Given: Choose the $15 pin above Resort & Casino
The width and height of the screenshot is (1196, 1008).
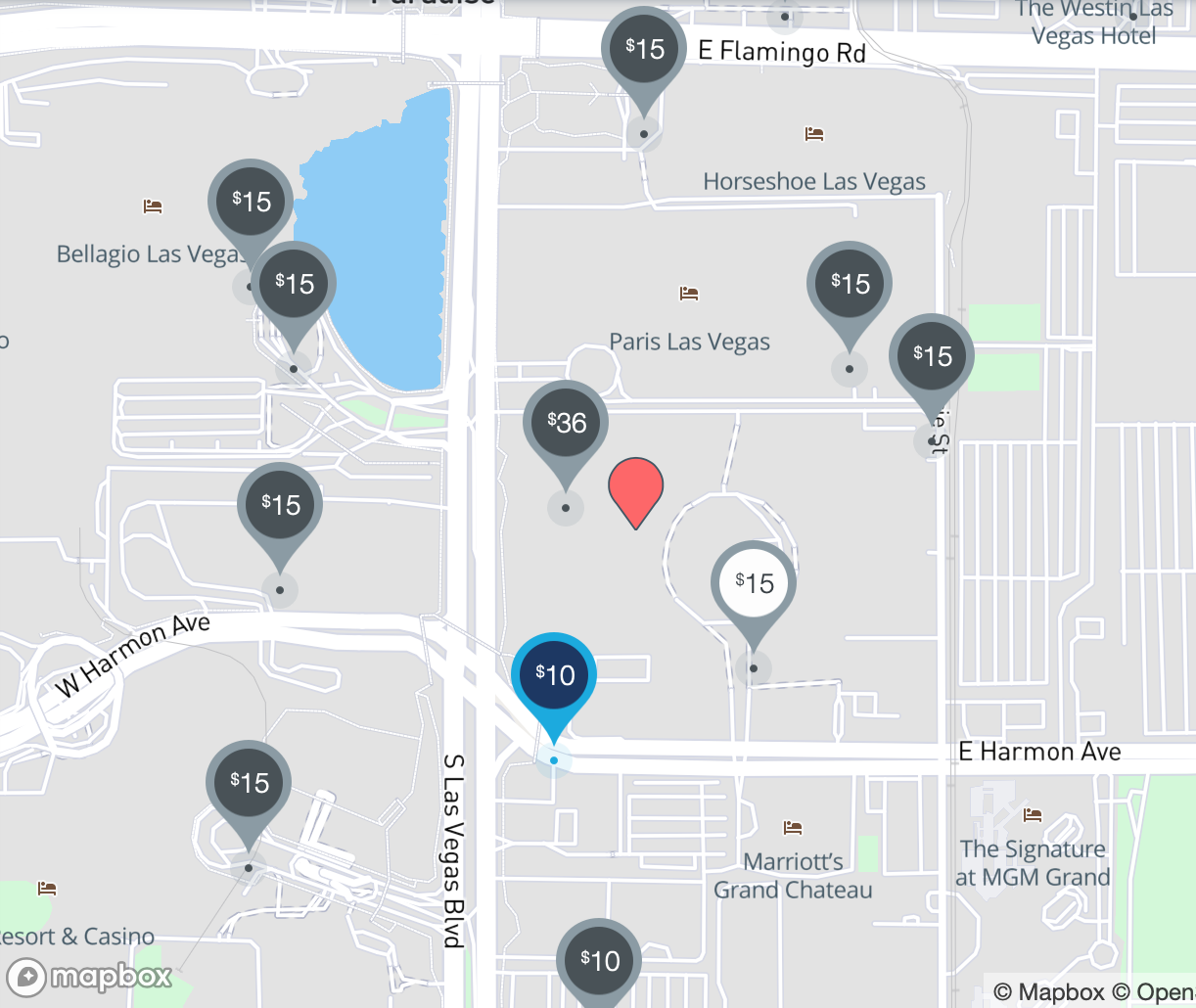Looking at the screenshot, I should tap(249, 784).
